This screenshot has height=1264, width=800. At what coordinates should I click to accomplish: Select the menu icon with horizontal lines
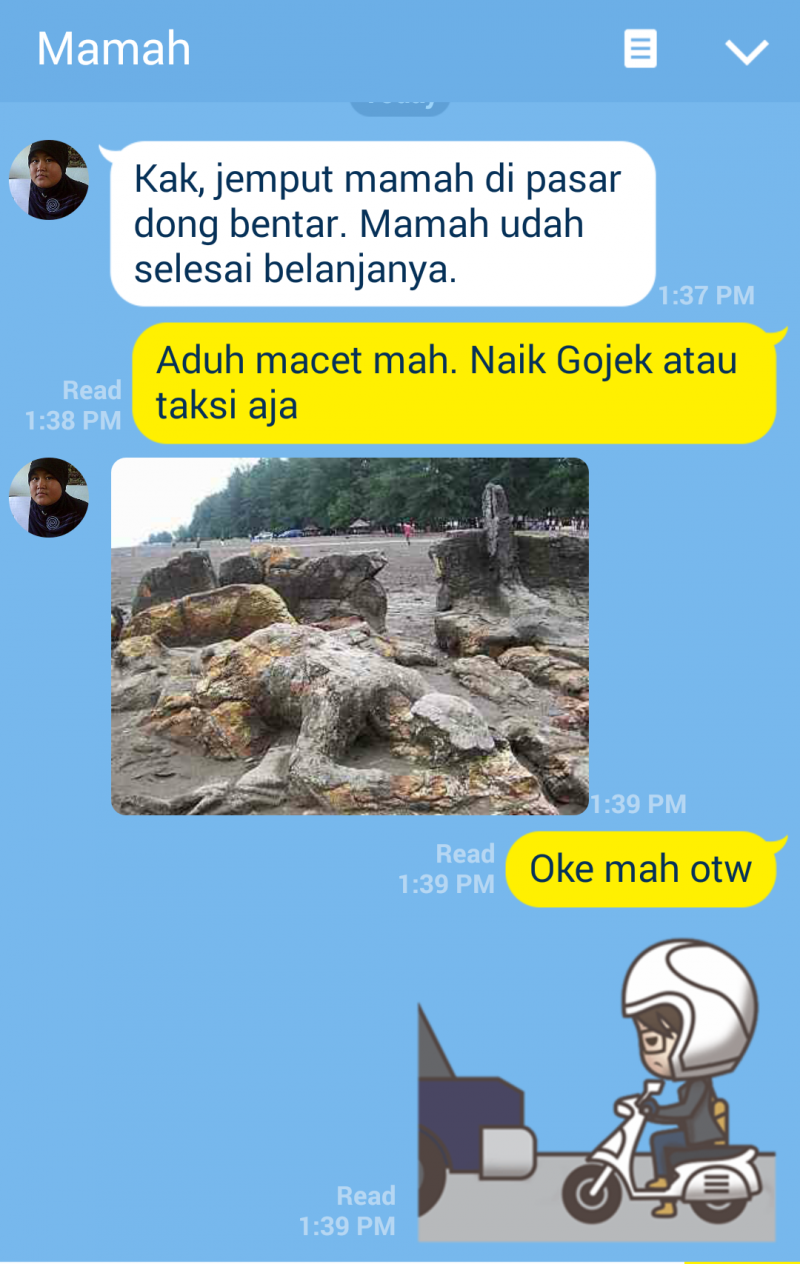(x=643, y=48)
